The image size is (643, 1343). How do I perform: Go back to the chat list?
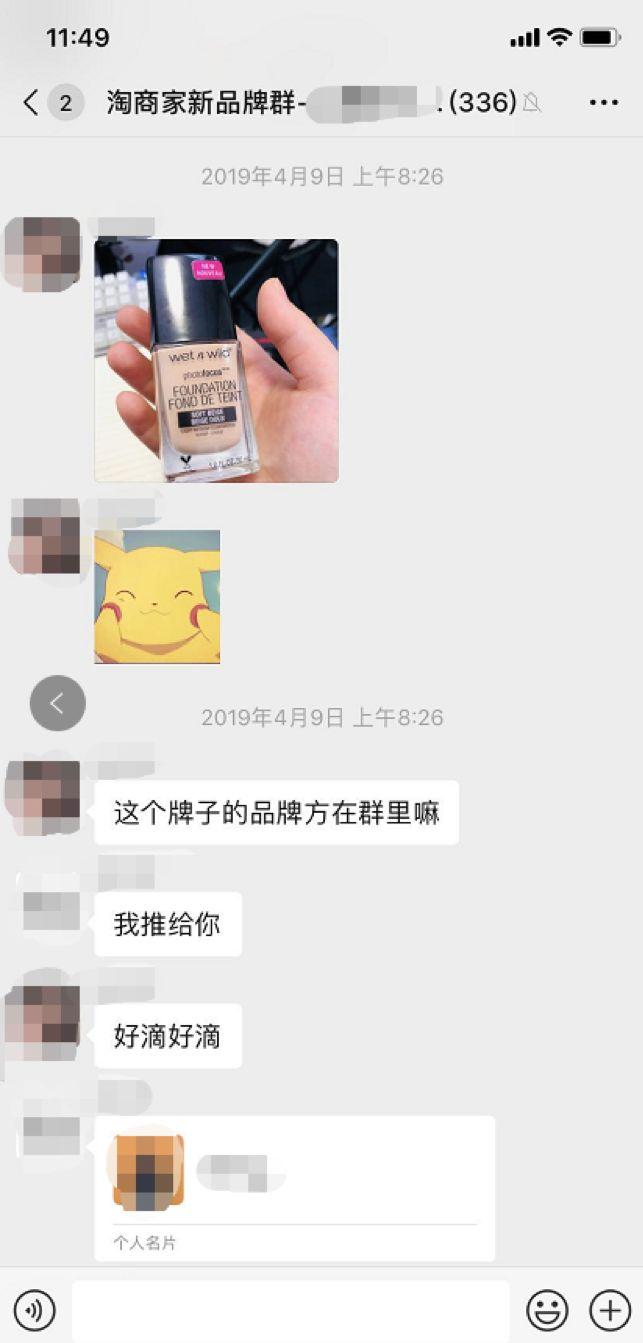coord(32,102)
